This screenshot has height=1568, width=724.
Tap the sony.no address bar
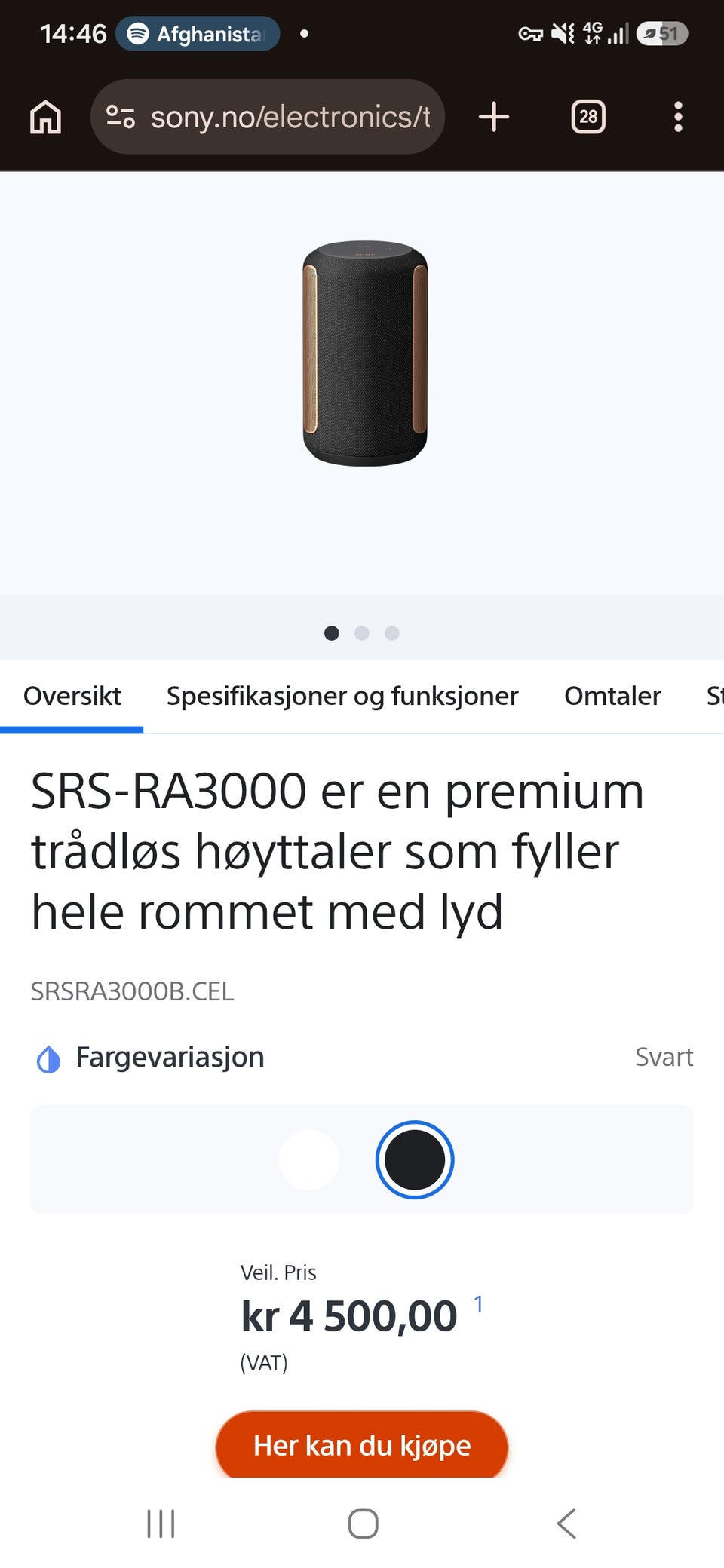[268, 117]
